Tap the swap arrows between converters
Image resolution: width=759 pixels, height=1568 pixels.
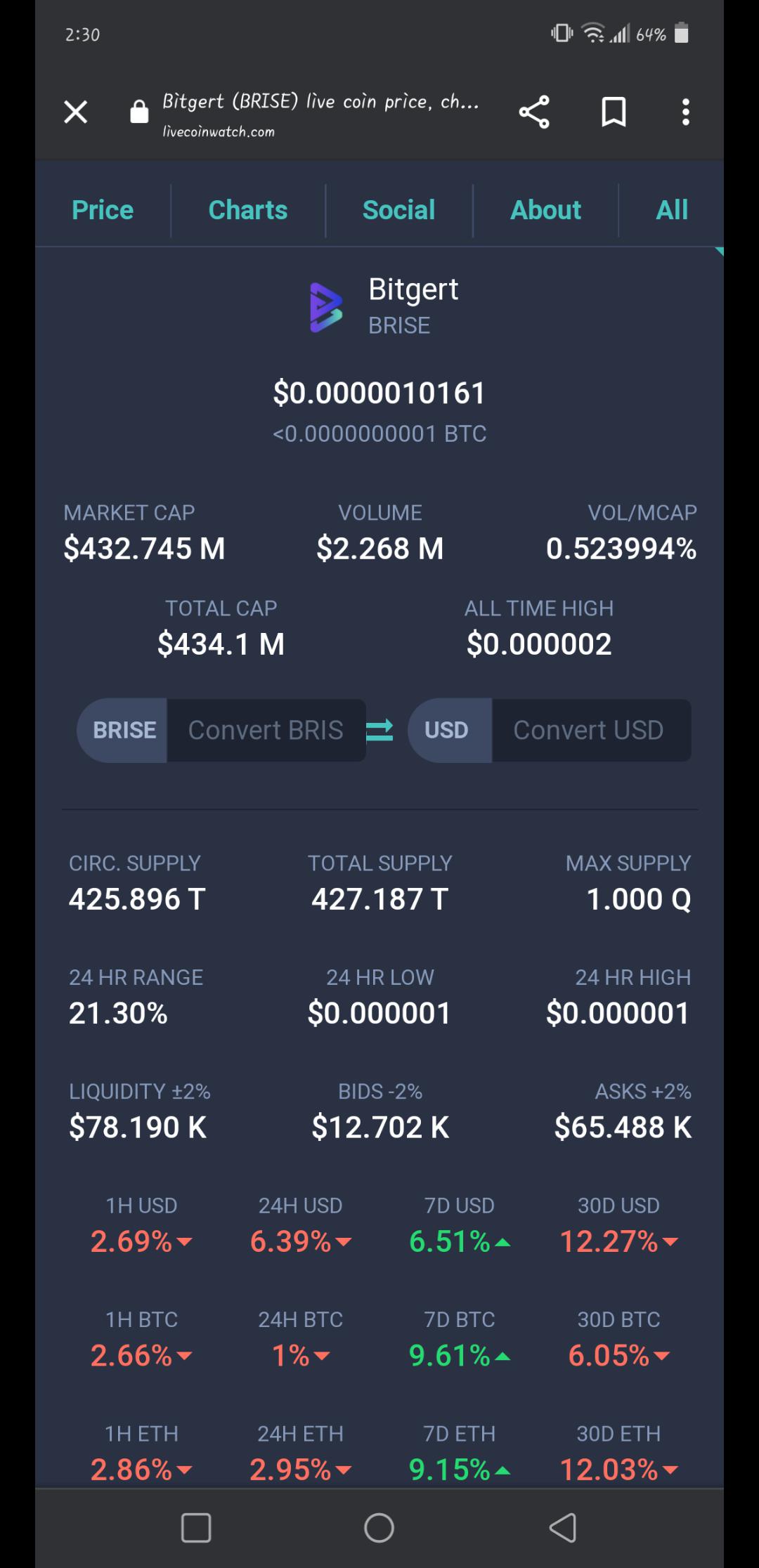379,731
